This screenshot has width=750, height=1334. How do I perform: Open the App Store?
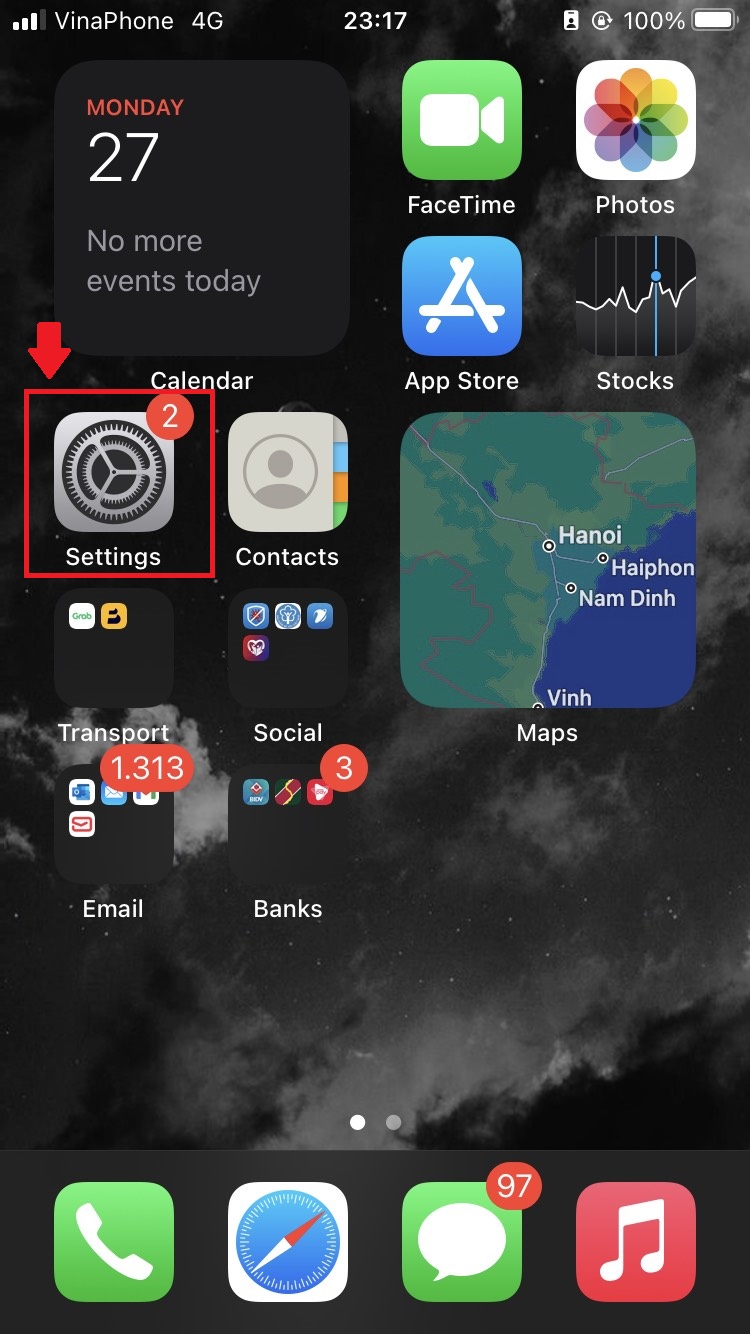(461, 296)
